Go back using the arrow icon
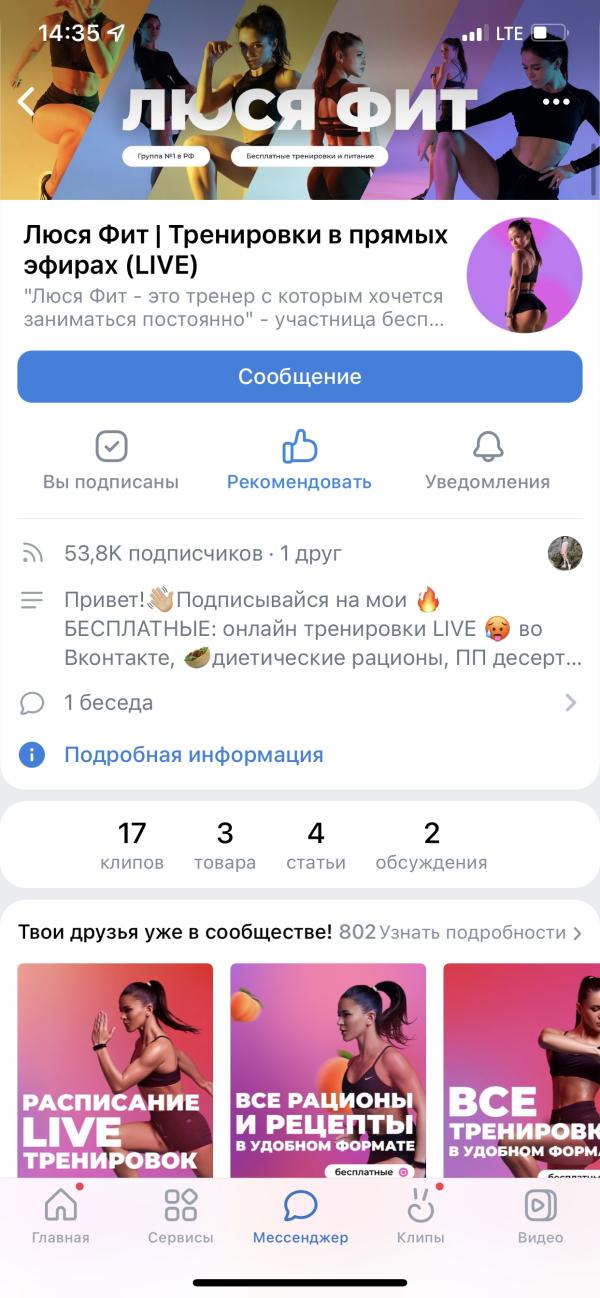600x1298 pixels. tap(27, 101)
